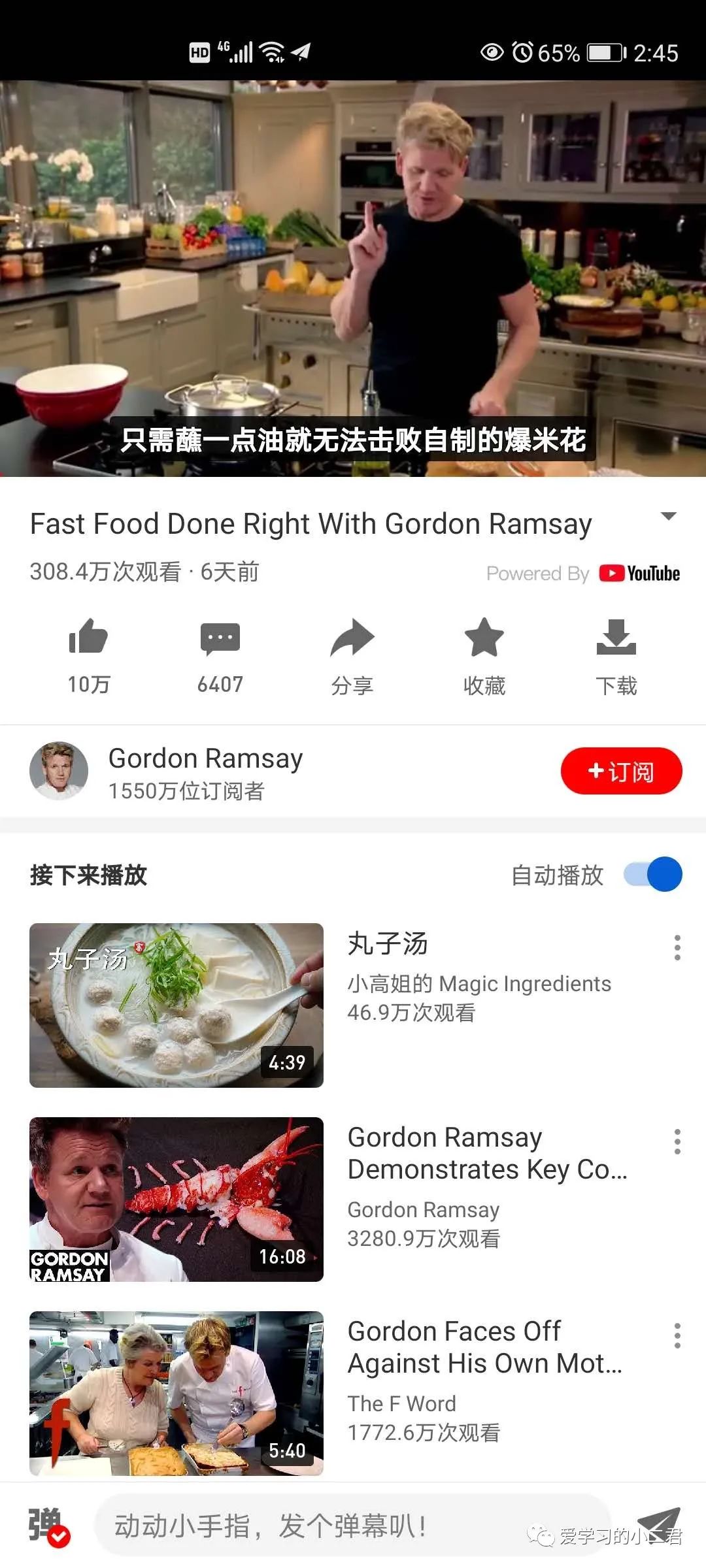Play the 丸子汤 video

coord(176,1005)
